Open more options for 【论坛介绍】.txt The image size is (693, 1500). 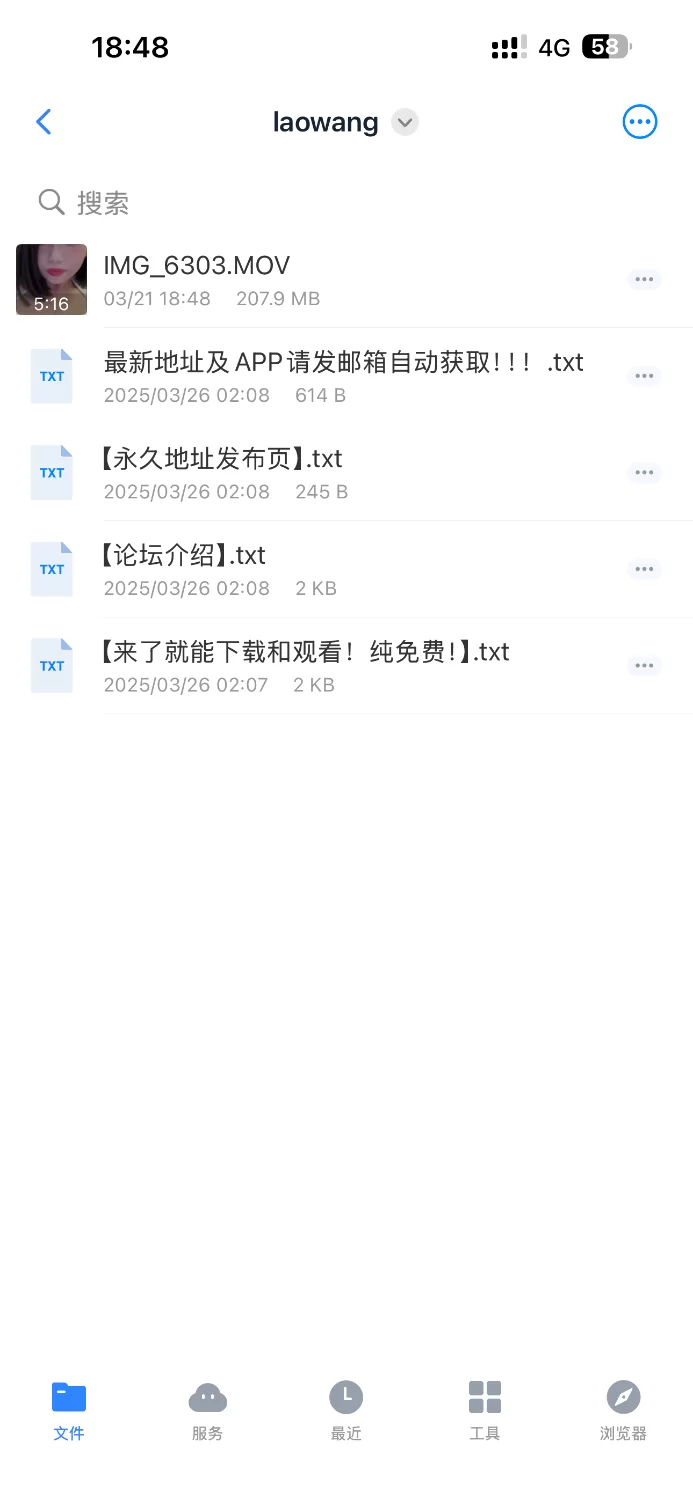(x=644, y=569)
